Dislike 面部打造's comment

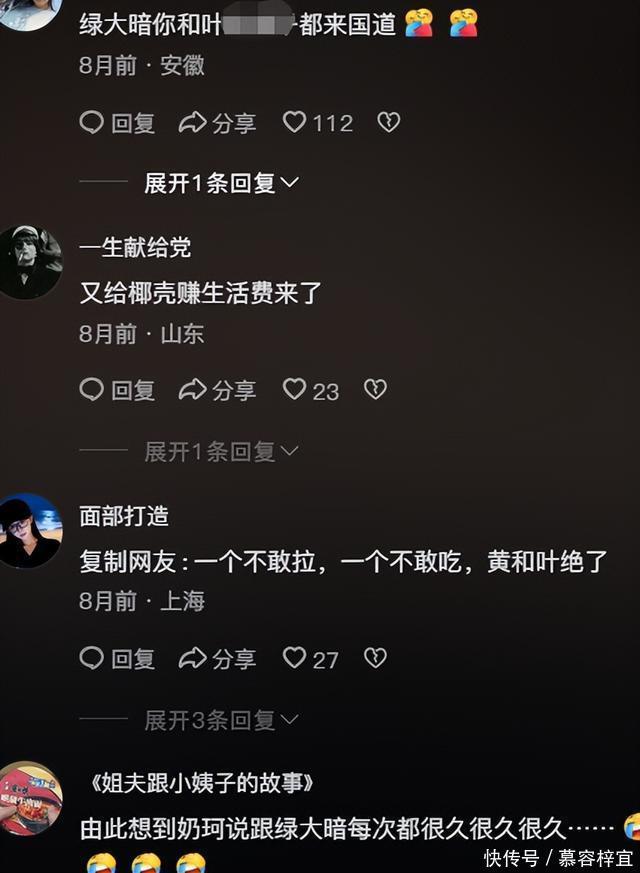[x=375, y=658]
